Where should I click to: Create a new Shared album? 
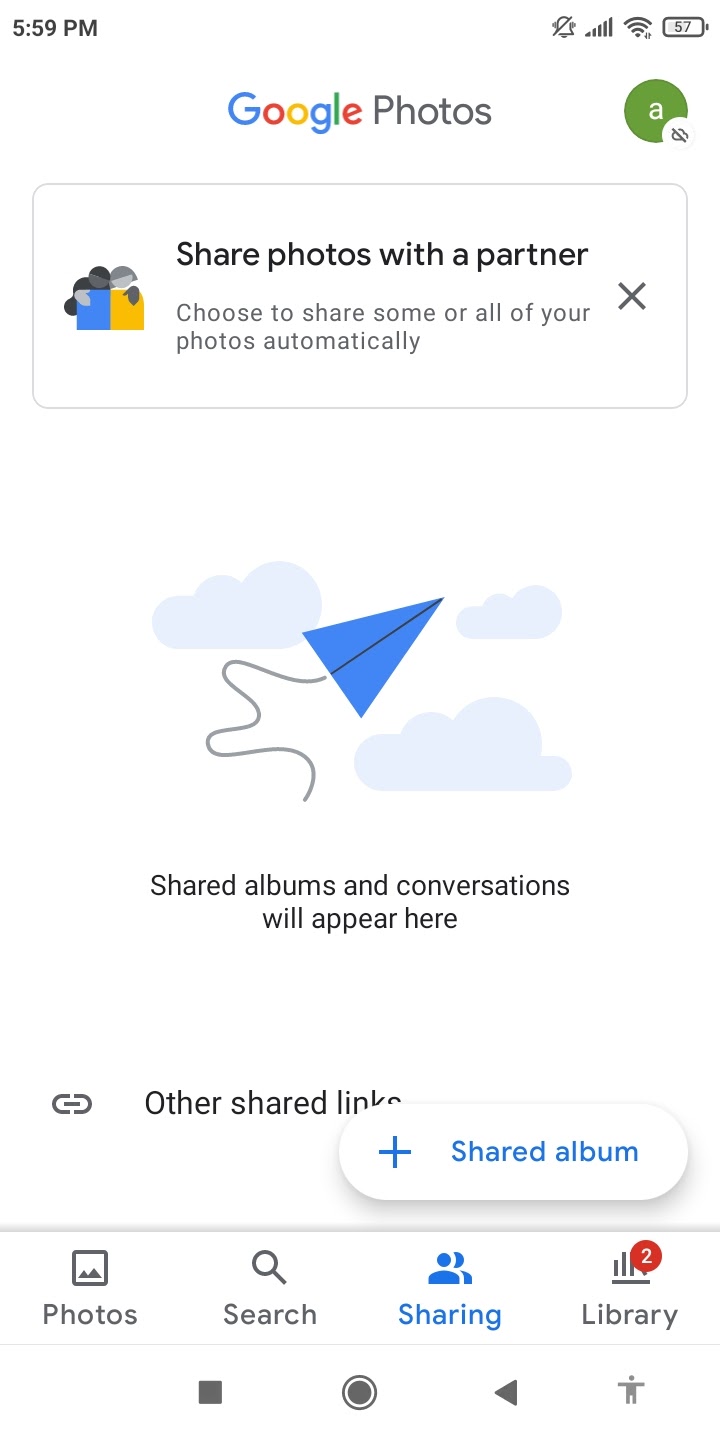(x=514, y=1152)
